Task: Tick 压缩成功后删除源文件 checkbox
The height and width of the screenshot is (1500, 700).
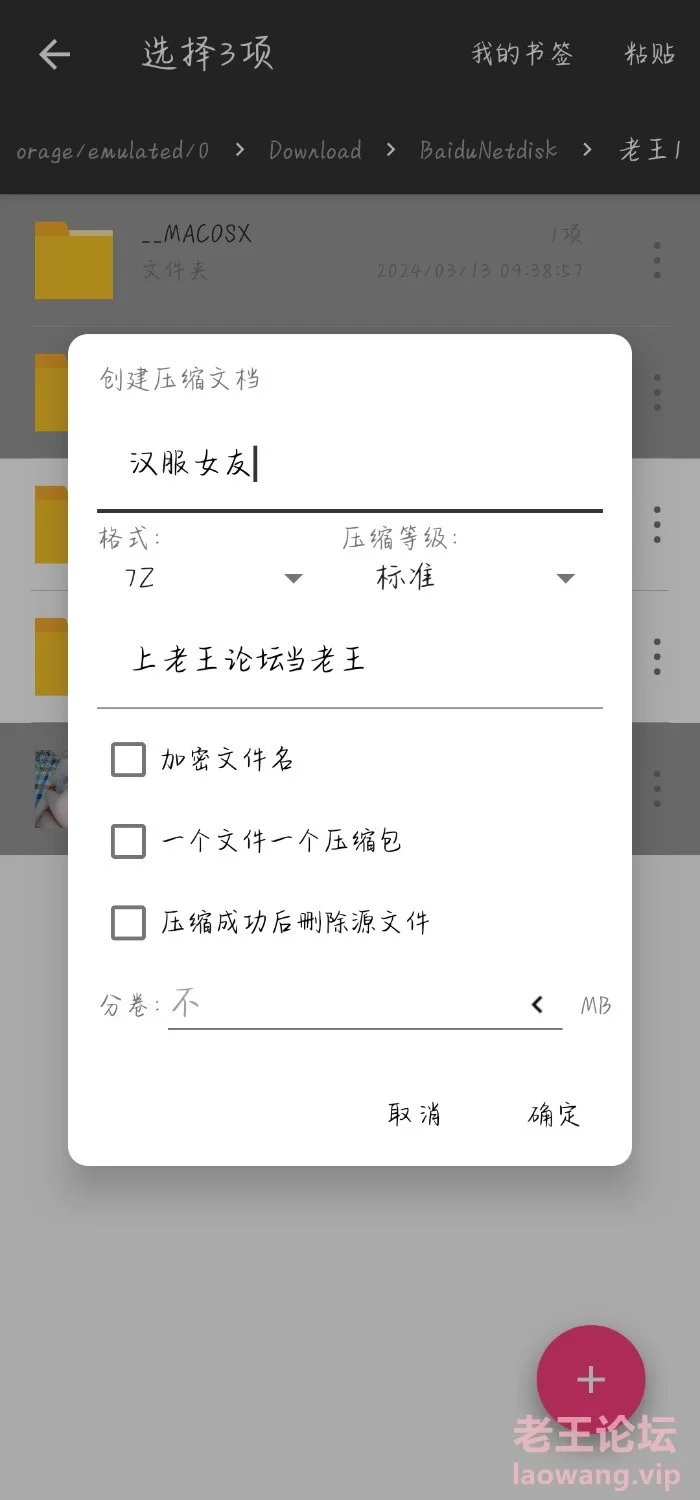Action: [x=128, y=922]
